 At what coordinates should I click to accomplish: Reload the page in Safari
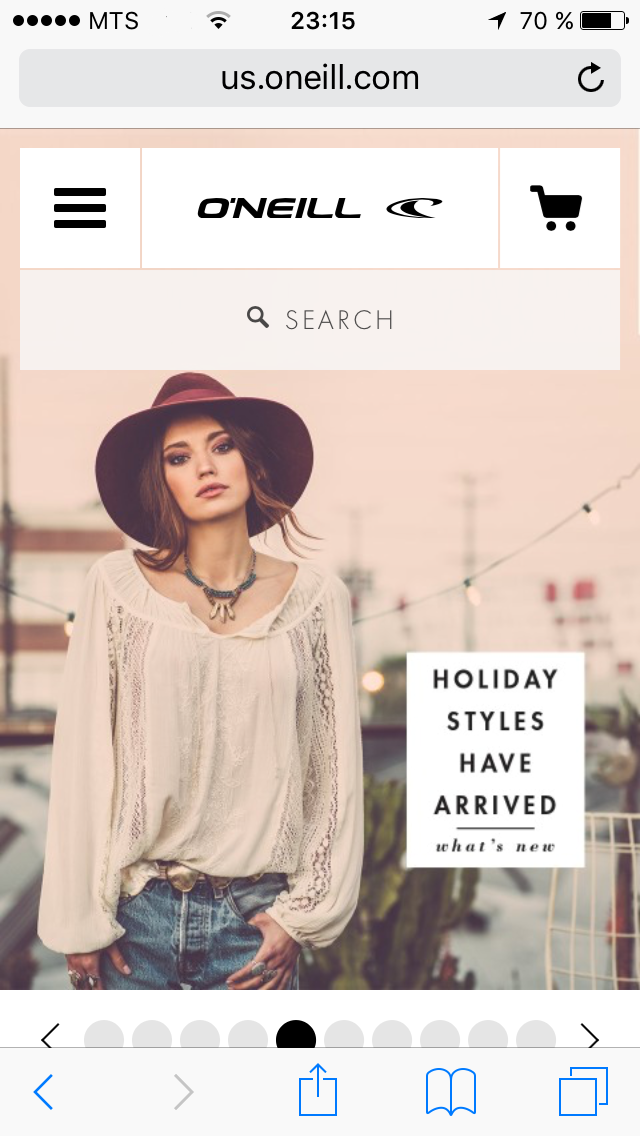(x=591, y=78)
